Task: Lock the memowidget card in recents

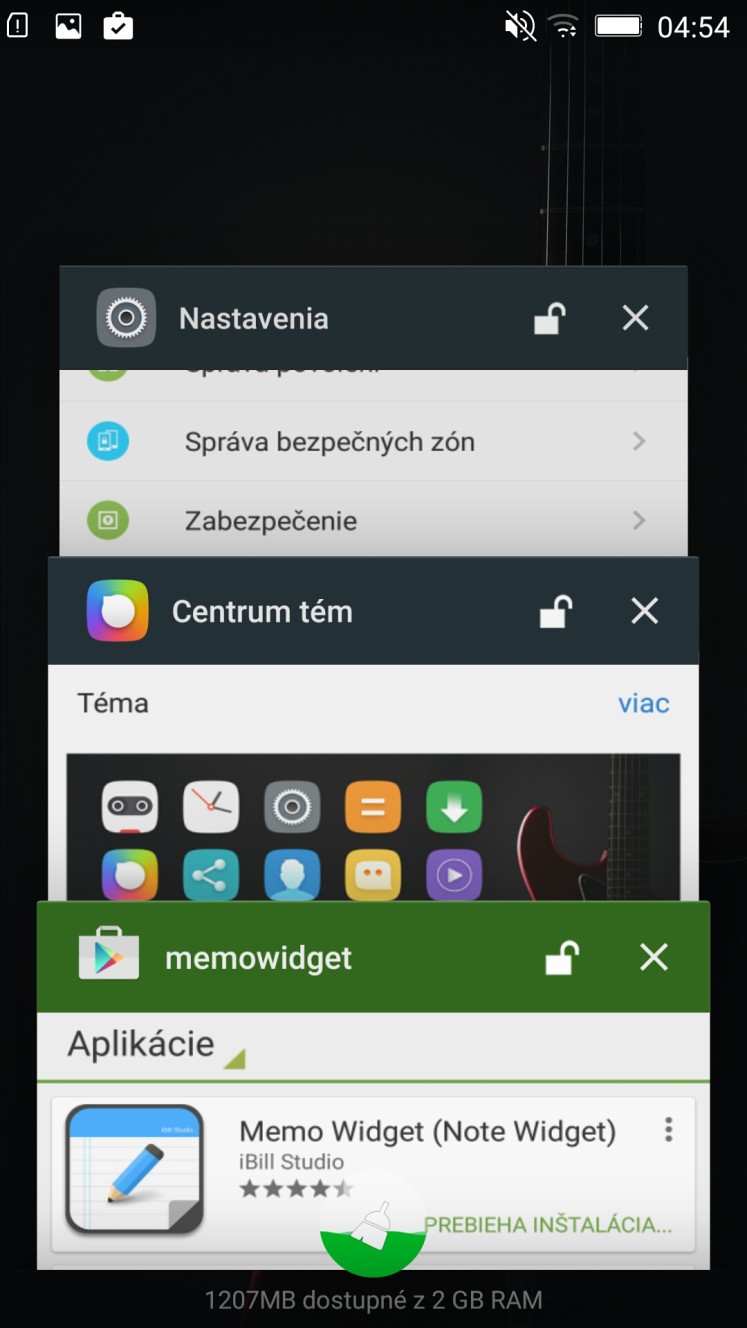Action: coord(562,957)
